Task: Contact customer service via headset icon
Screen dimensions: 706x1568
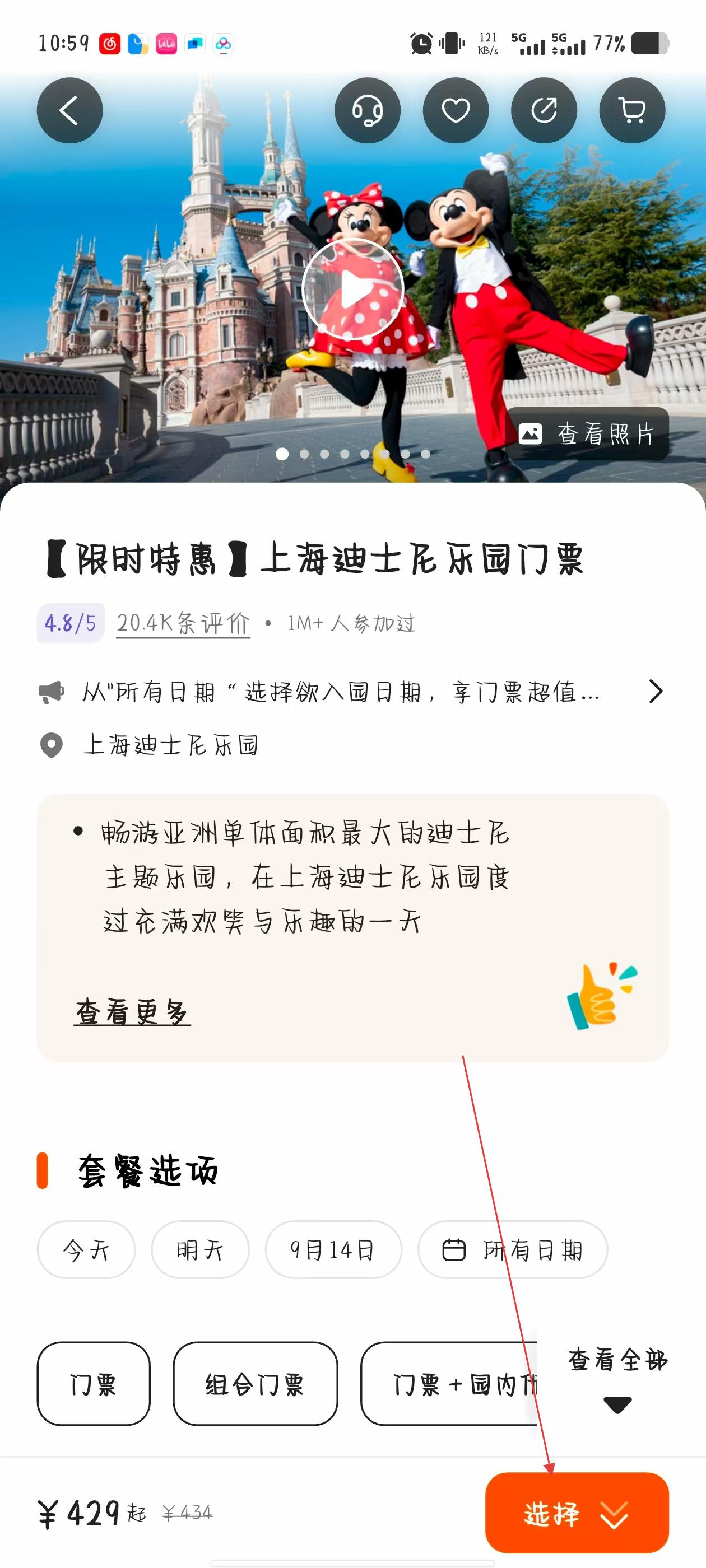Action: 368,111
